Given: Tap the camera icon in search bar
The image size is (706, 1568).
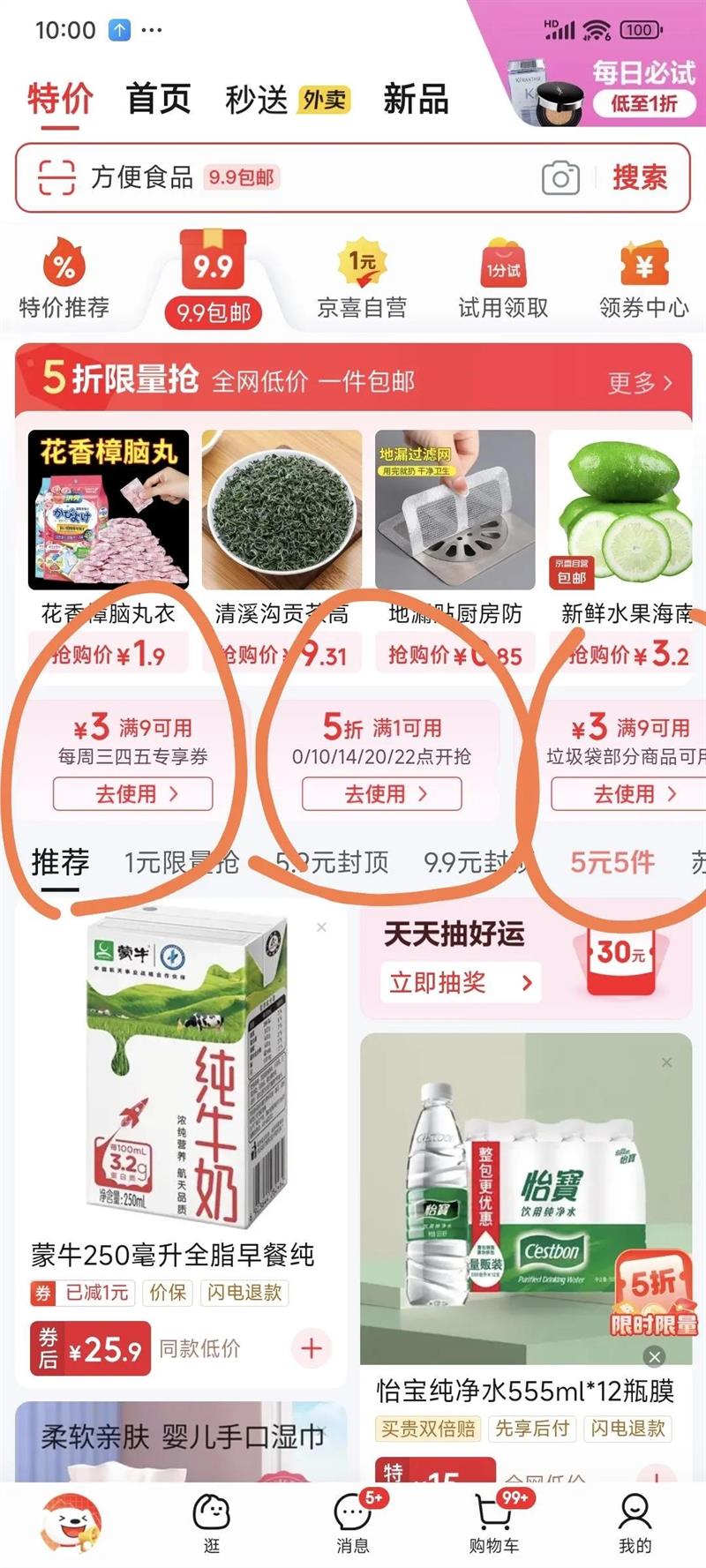Looking at the screenshot, I should (x=560, y=177).
